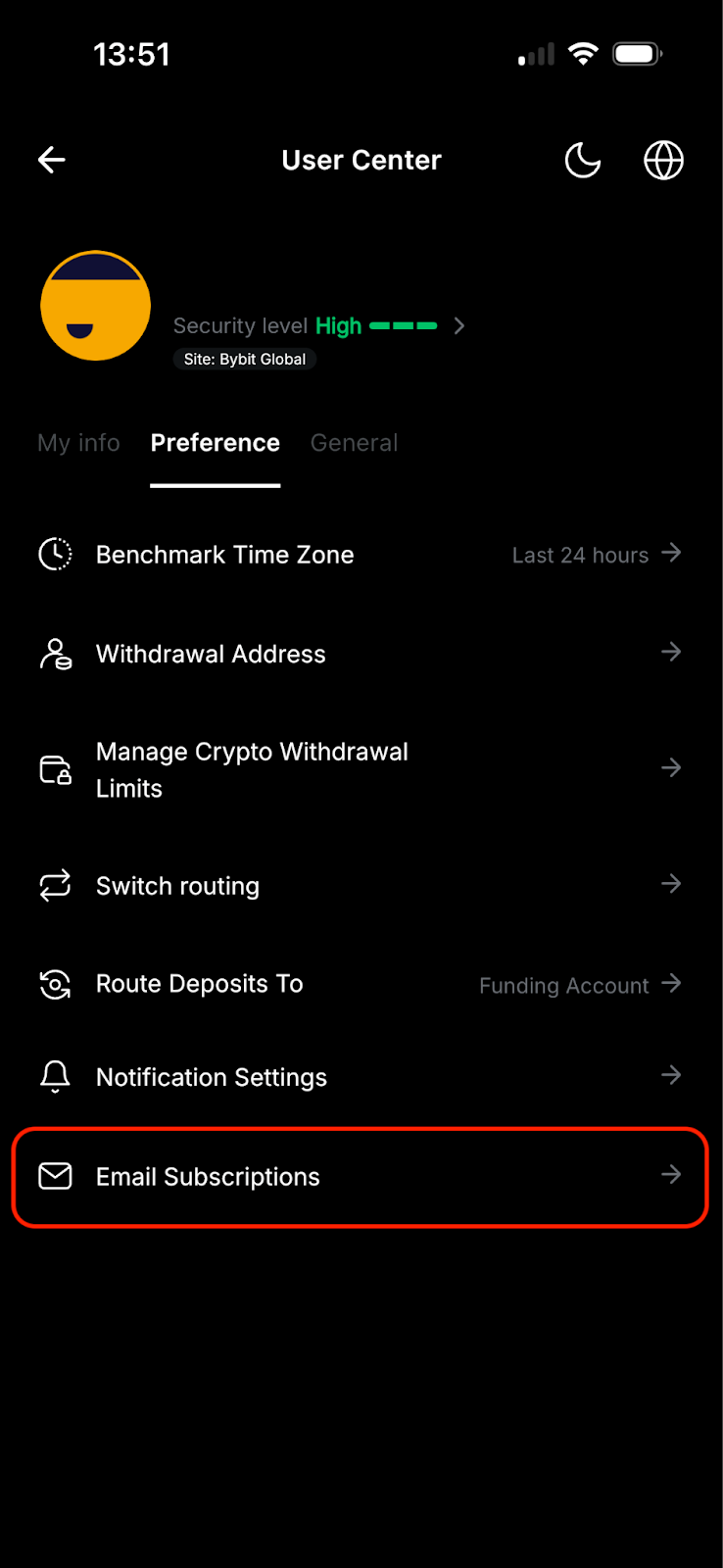723x1568 pixels.
Task: Open Email Subscriptions
Action: pyautogui.click(x=360, y=1176)
